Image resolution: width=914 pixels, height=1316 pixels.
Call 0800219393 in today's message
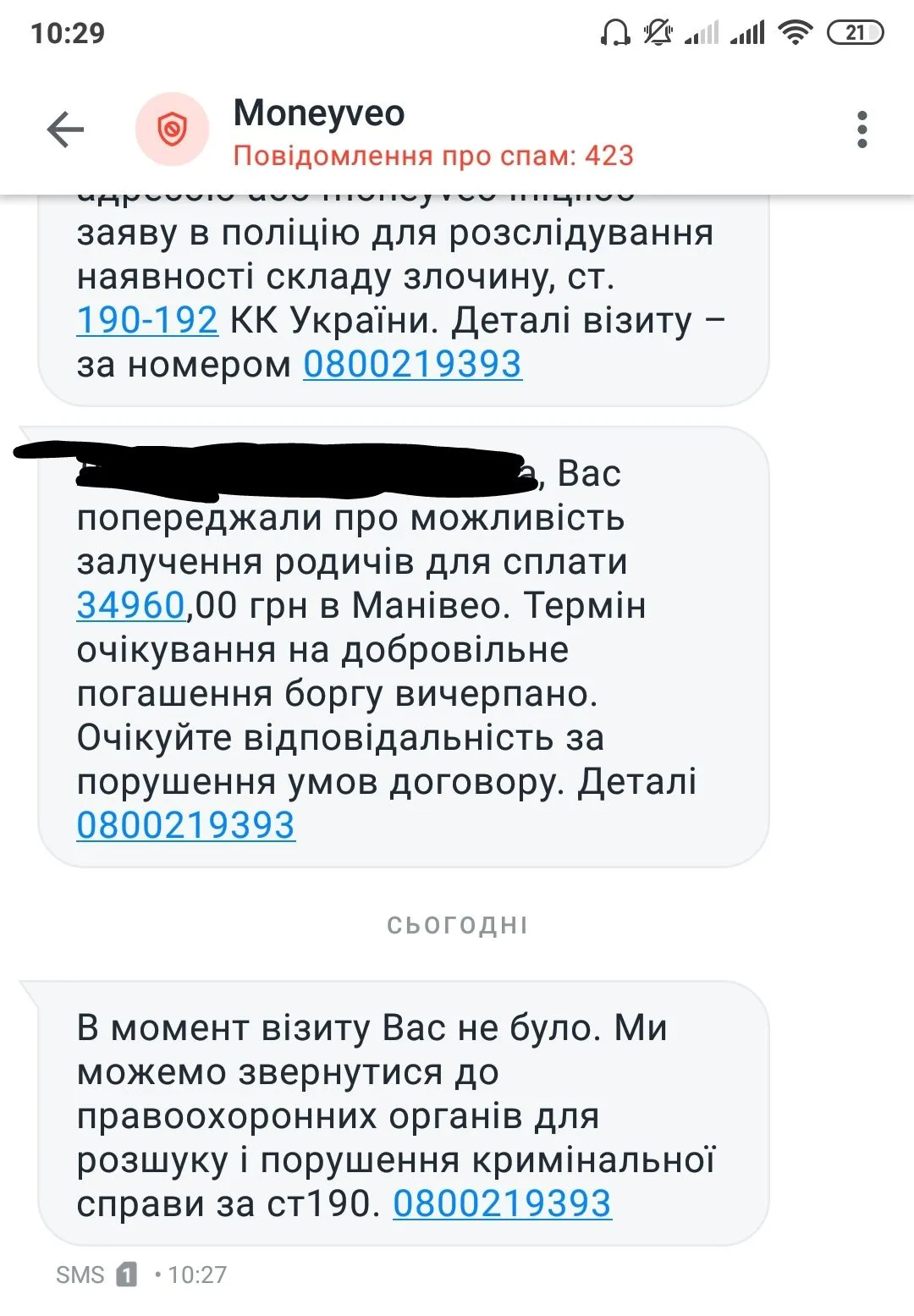click(502, 1203)
